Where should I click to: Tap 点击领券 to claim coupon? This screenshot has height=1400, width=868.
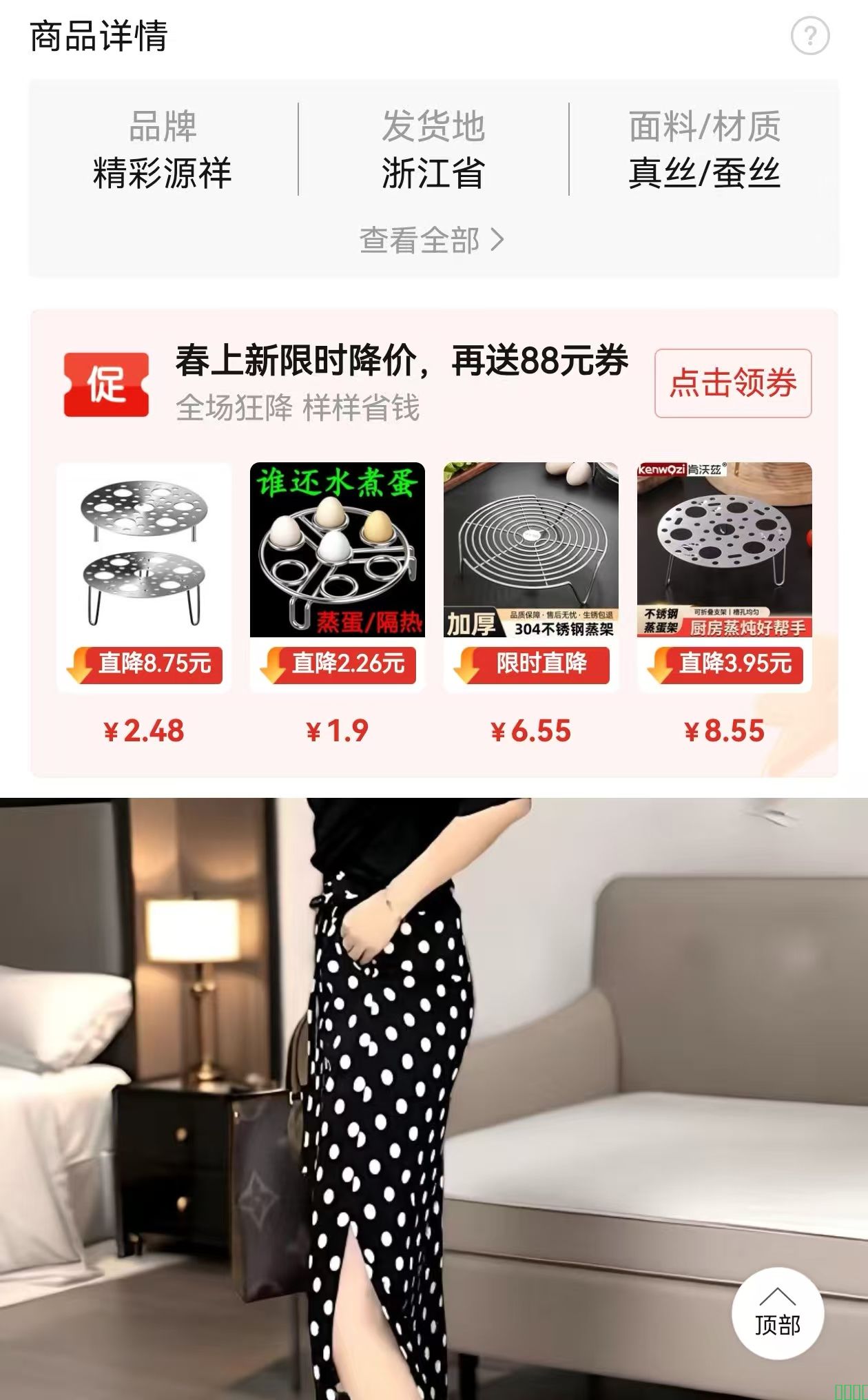(x=732, y=383)
